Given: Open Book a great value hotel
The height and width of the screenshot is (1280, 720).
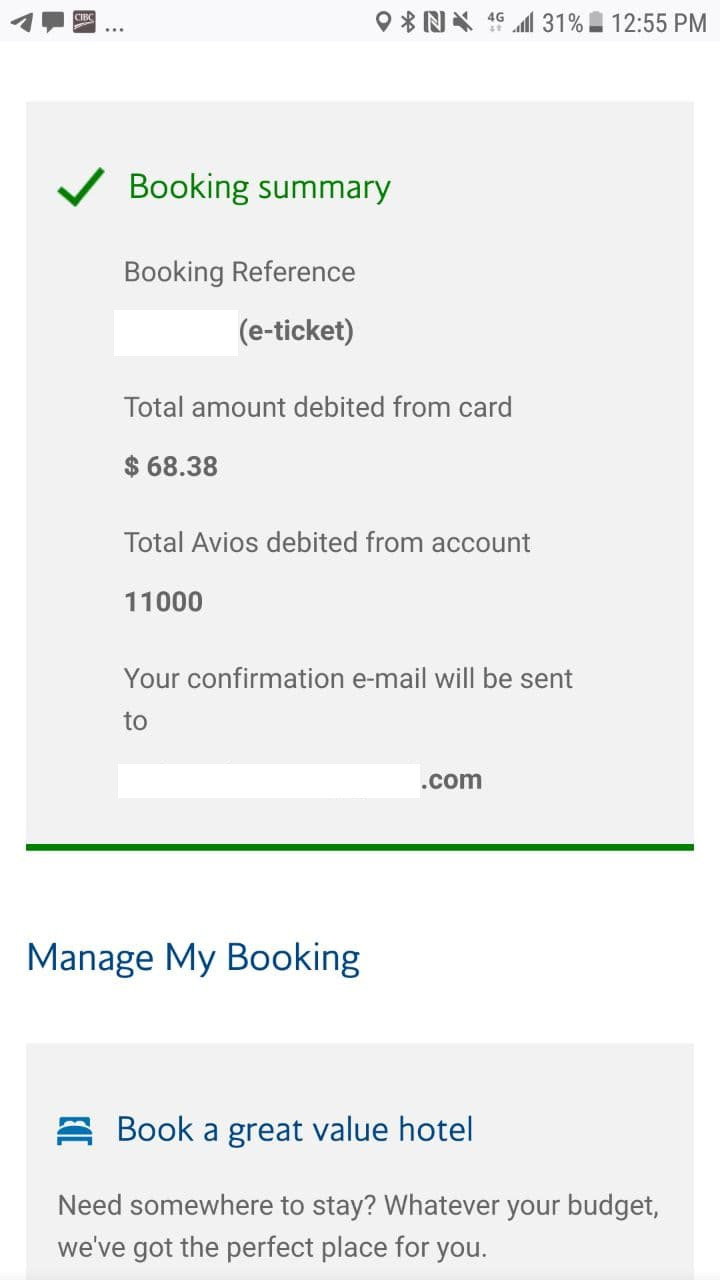Looking at the screenshot, I should (x=295, y=1130).
